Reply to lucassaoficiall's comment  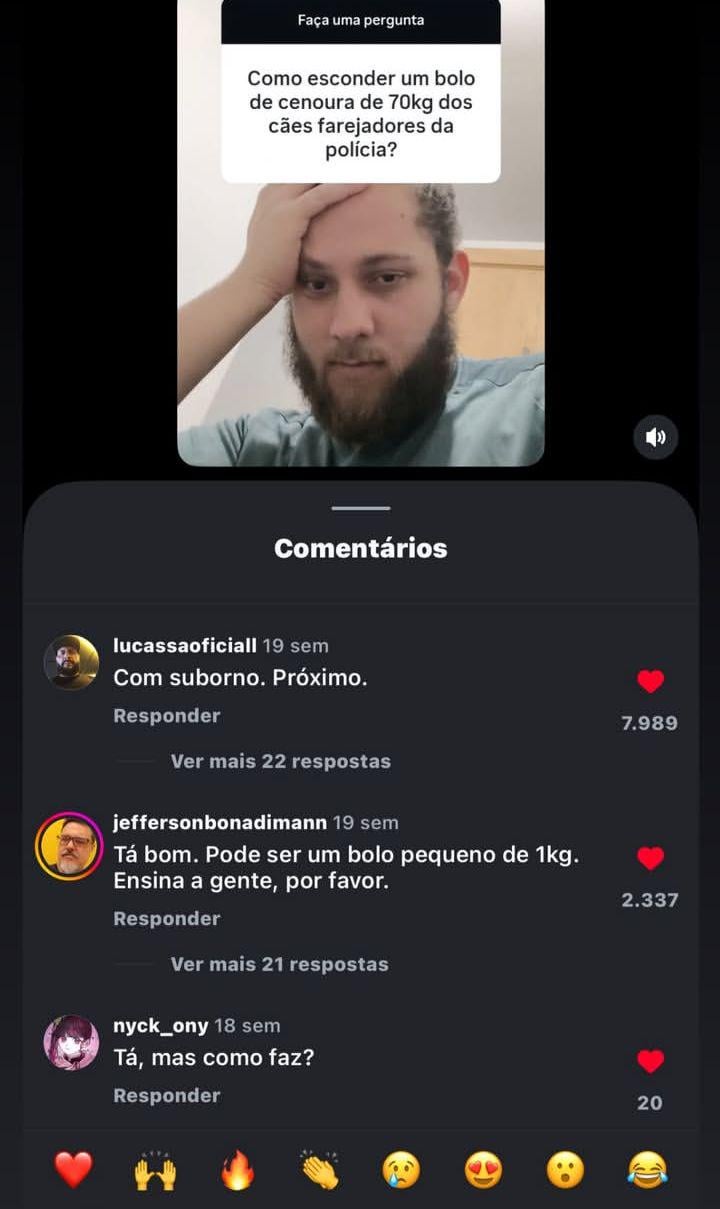(x=166, y=716)
